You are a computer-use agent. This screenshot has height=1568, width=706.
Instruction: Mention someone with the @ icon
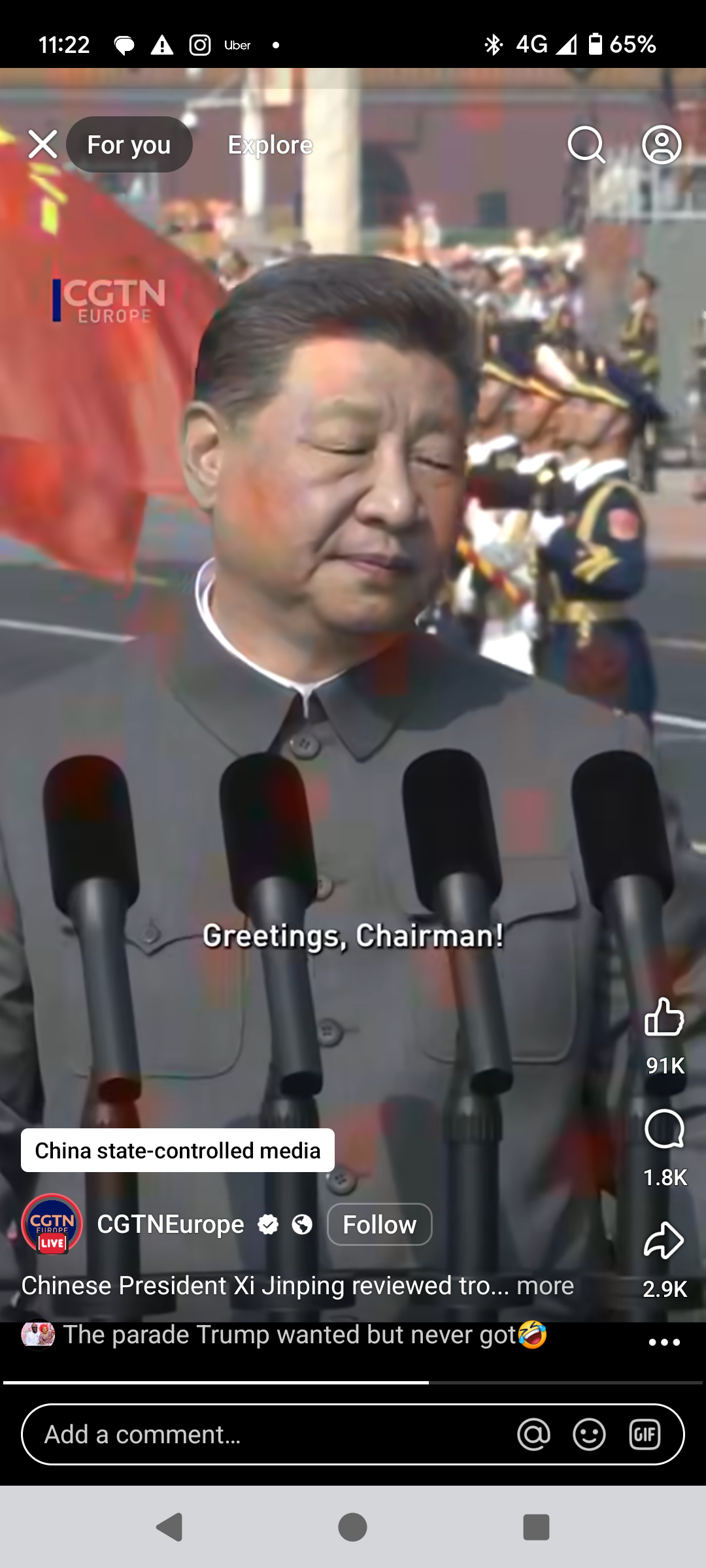point(533,1435)
